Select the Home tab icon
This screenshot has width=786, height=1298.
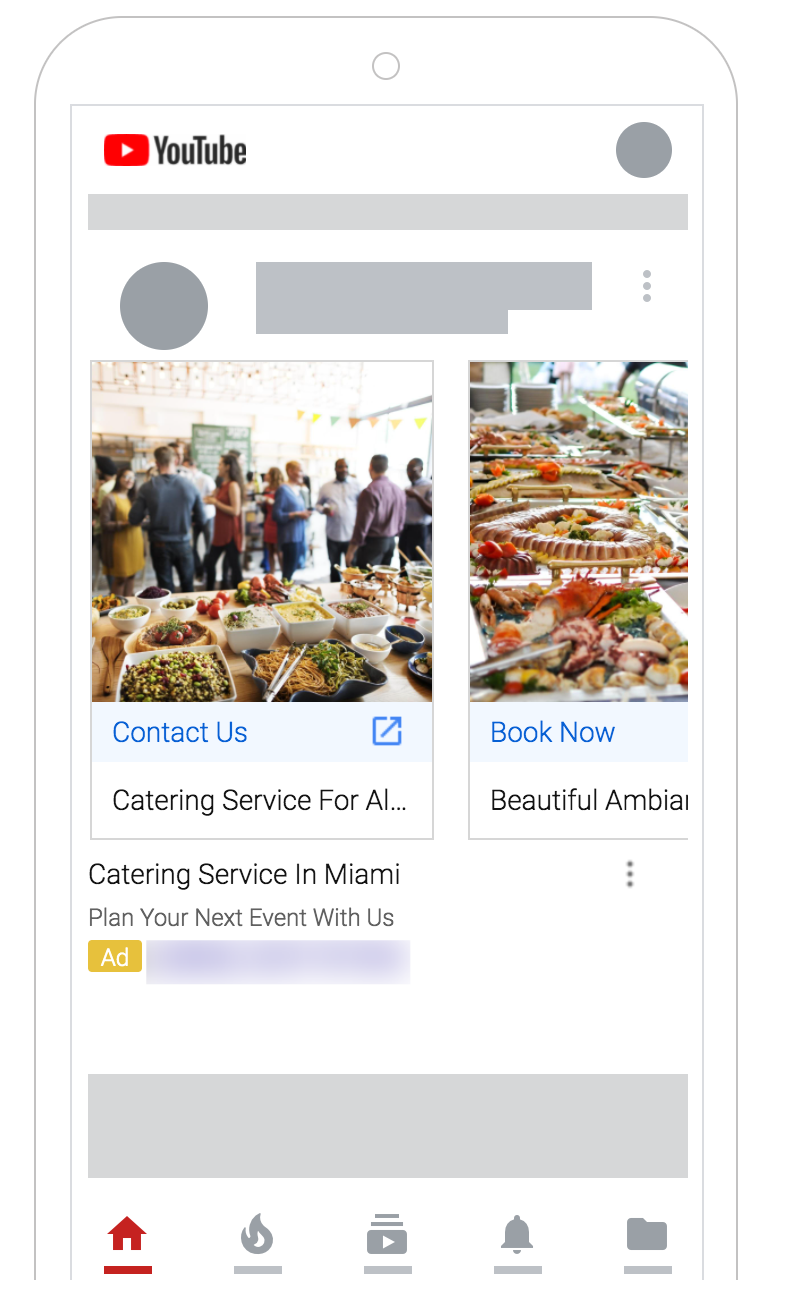tap(127, 1236)
